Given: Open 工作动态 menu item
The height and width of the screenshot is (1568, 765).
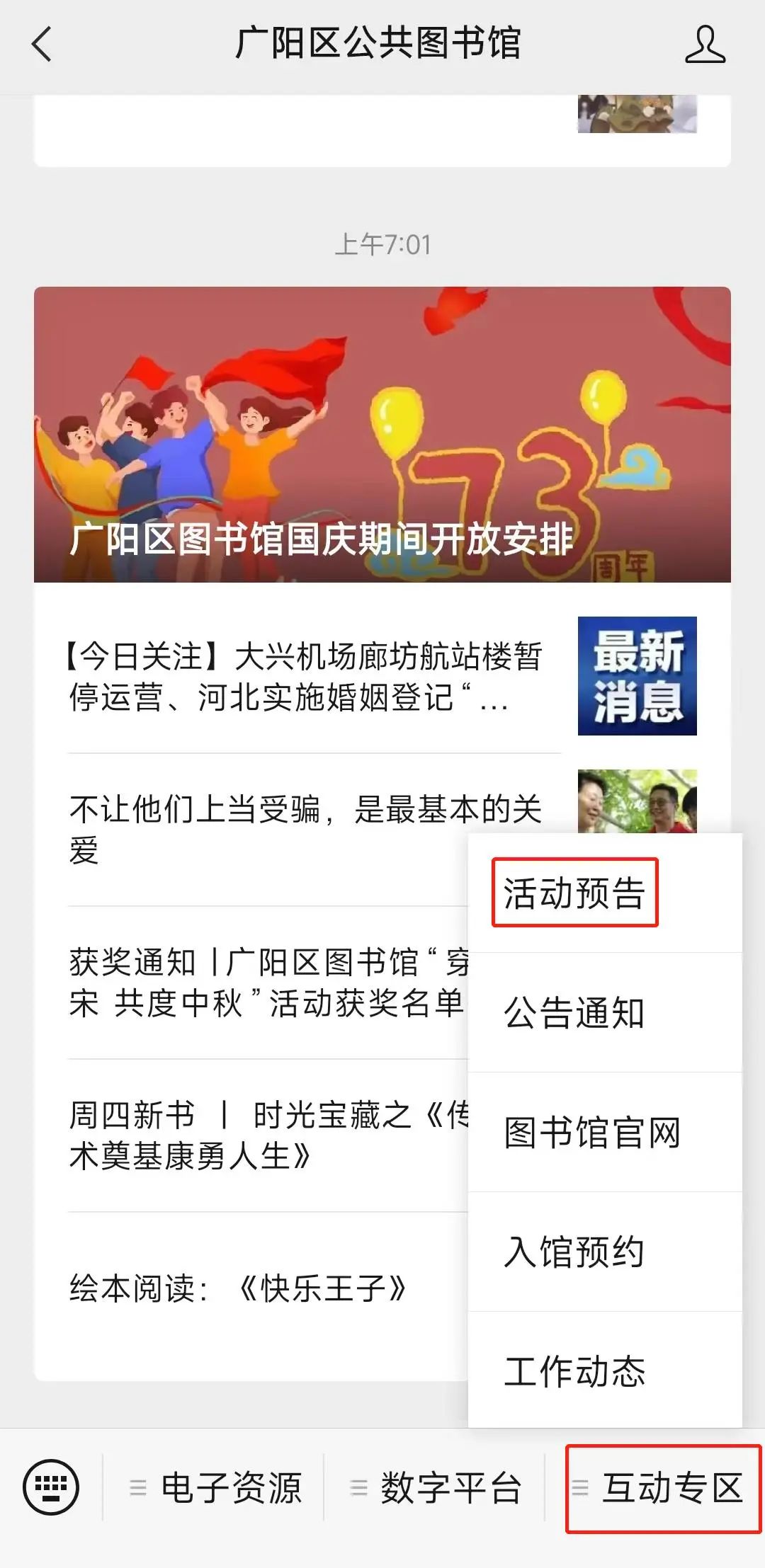Looking at the screenshot, I should coord(574,1371).
